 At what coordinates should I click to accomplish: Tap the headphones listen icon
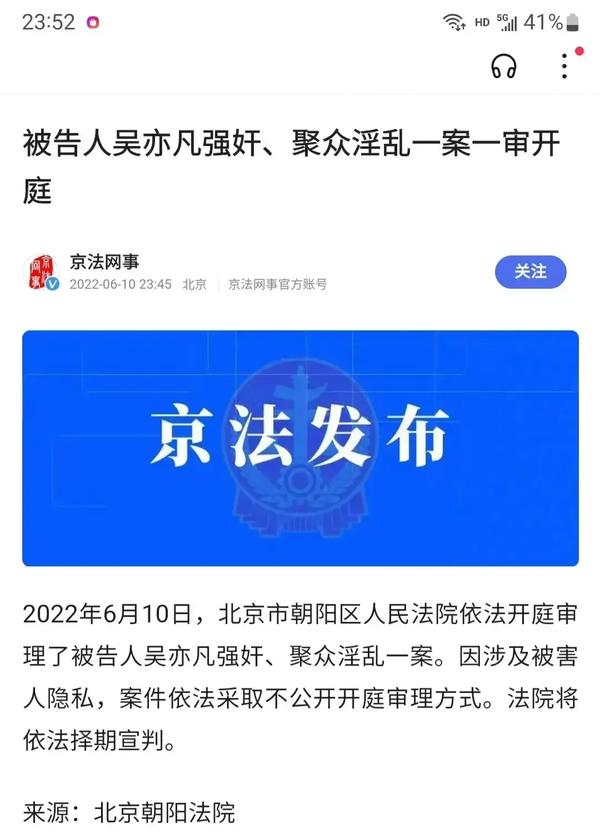coord(504,67)
